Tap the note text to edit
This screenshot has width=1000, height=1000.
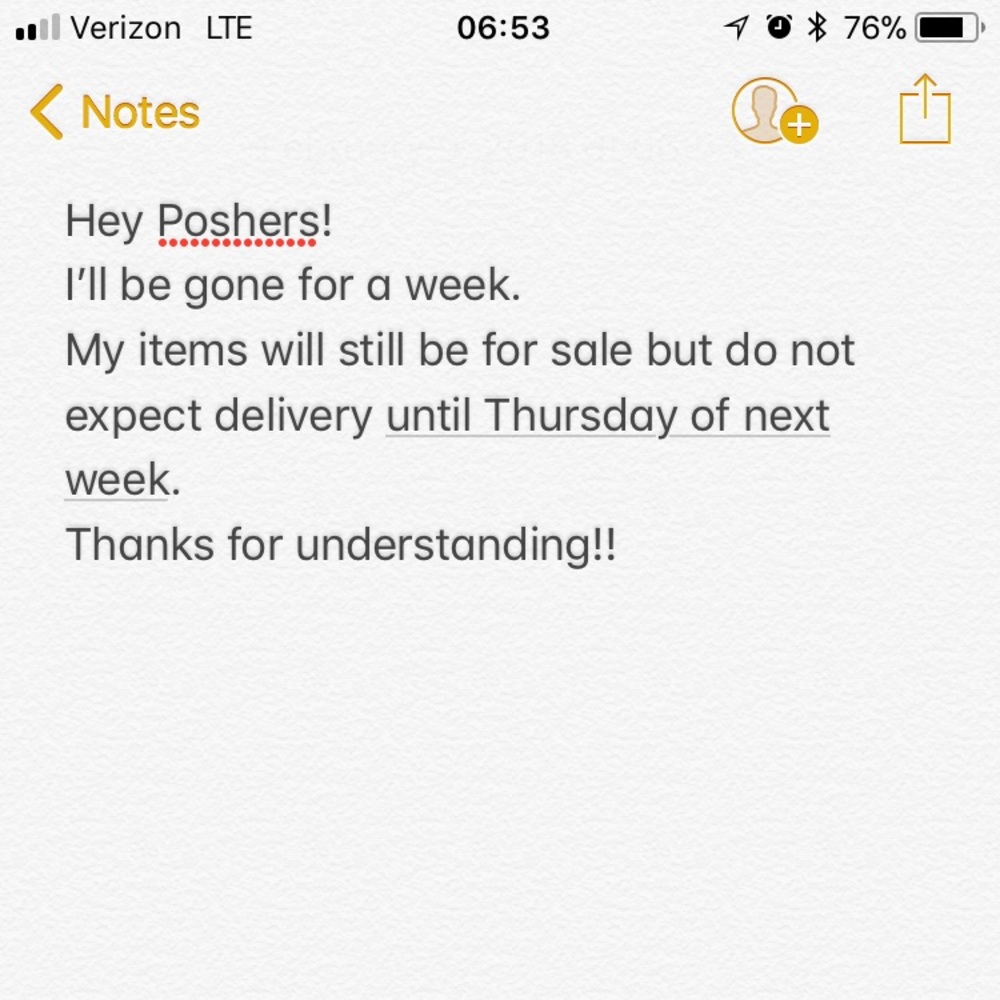tap(400, 350)
